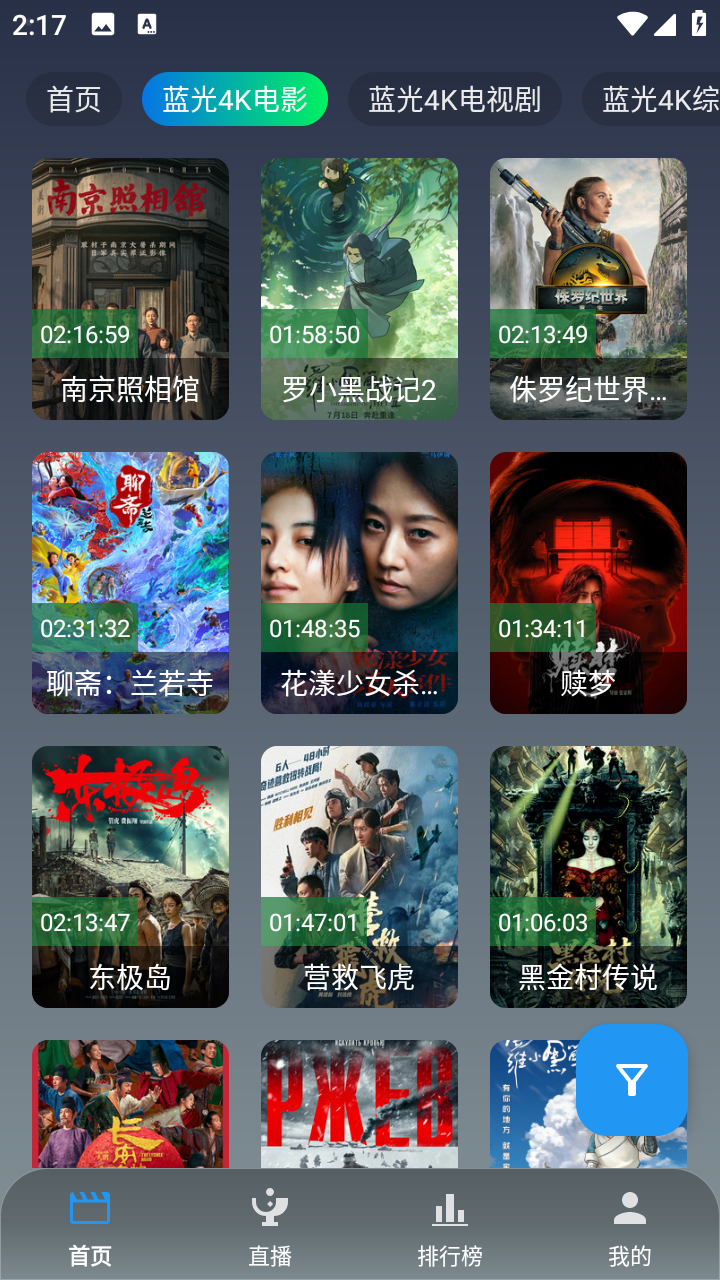Viewport: 720px width, 1280px height.
Task: Tap the Wi-Fi icon in status bar
Action: click(x=631, y=21)
